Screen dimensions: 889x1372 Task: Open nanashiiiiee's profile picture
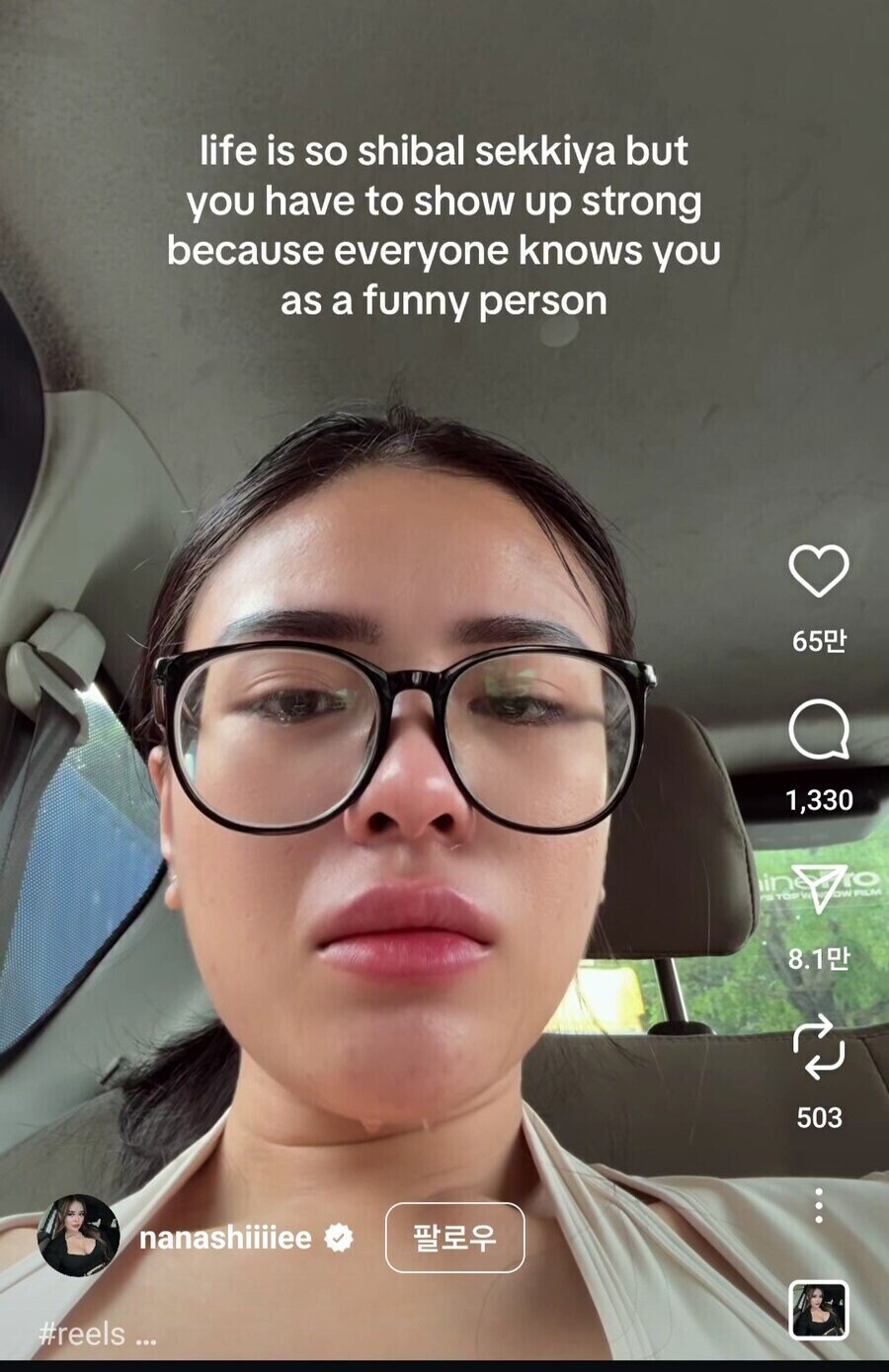(x=78, y=1236)
